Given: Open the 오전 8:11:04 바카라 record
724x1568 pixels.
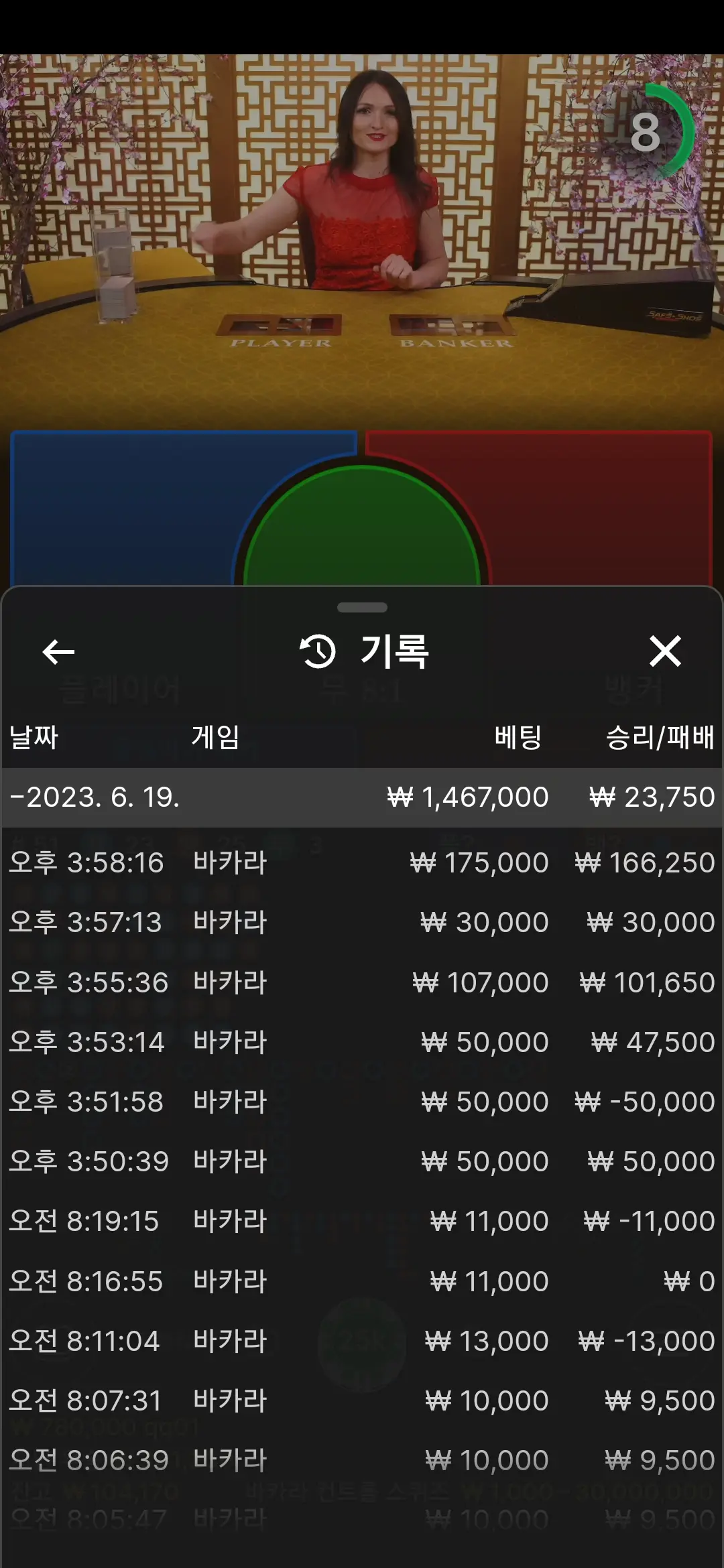Looking at the screenshot, I should click(362, 1341).
